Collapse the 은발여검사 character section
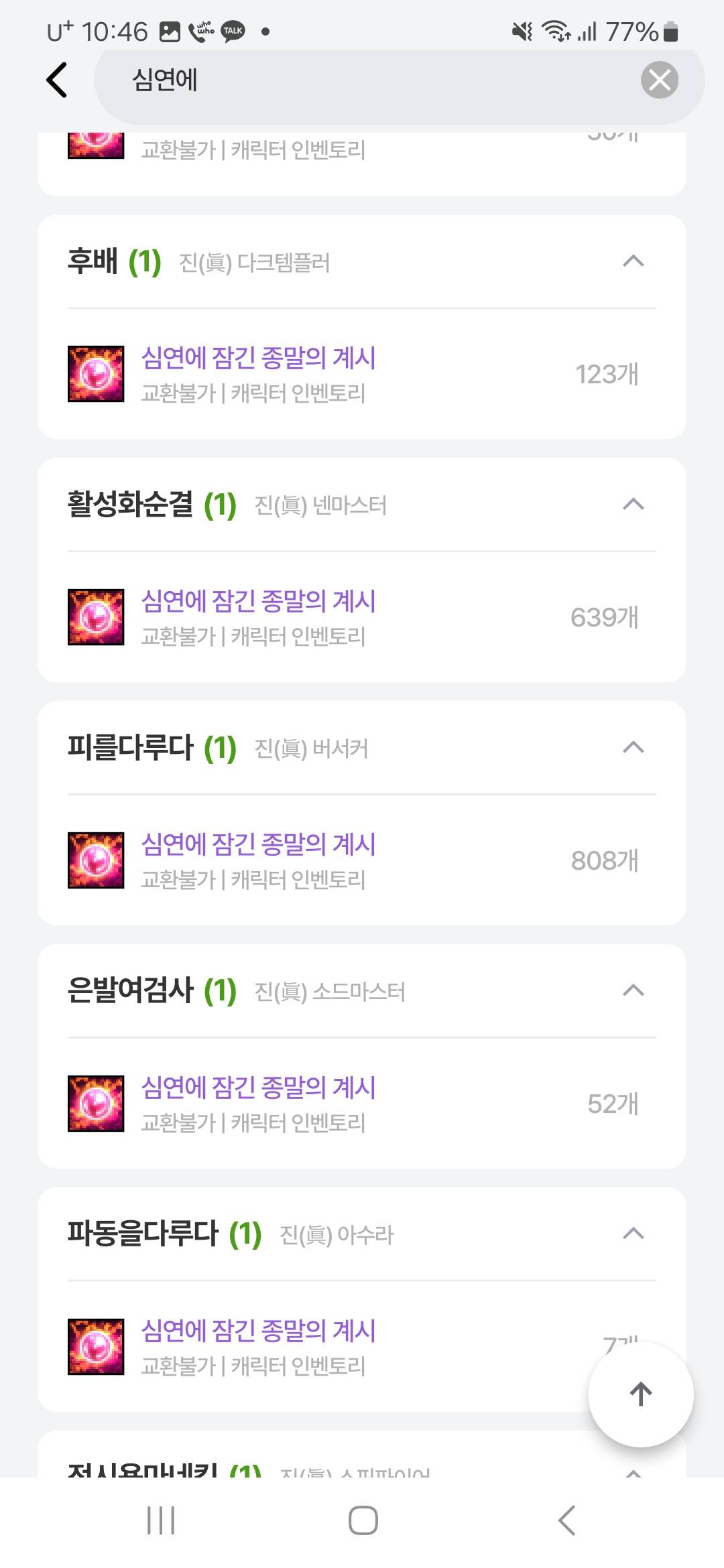 (x=633, y=991)
